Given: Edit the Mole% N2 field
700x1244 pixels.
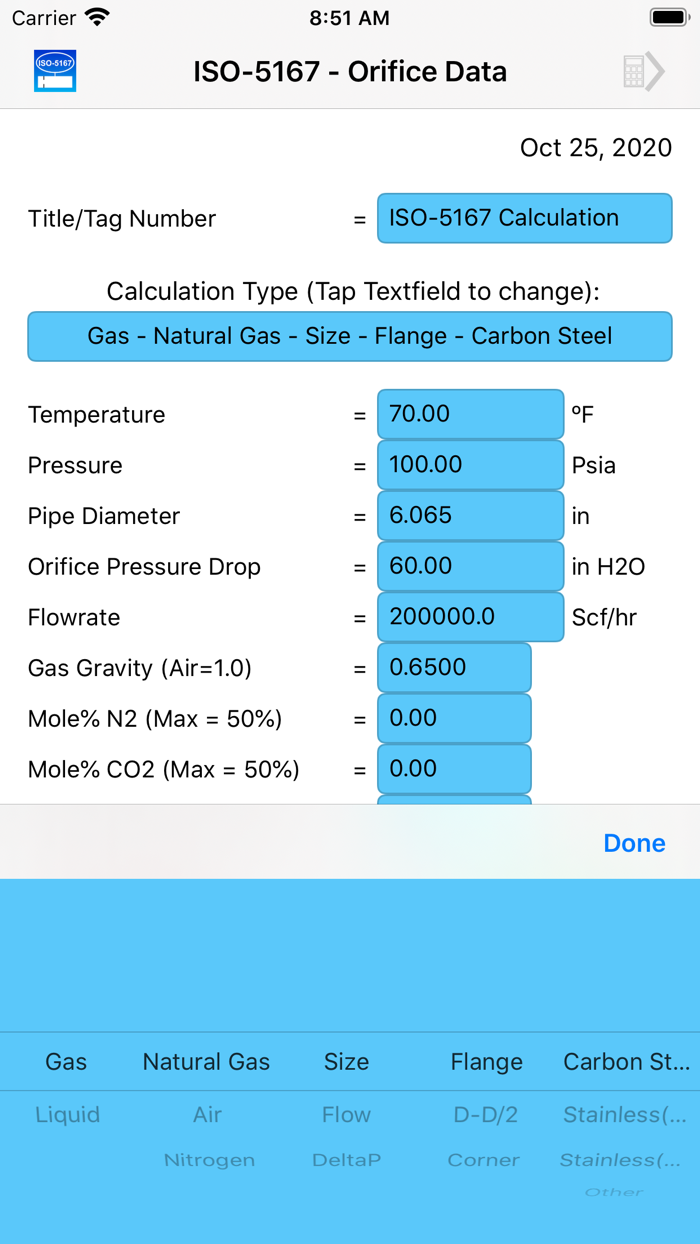Looking at the screenshot, I should tap(453, 718).
